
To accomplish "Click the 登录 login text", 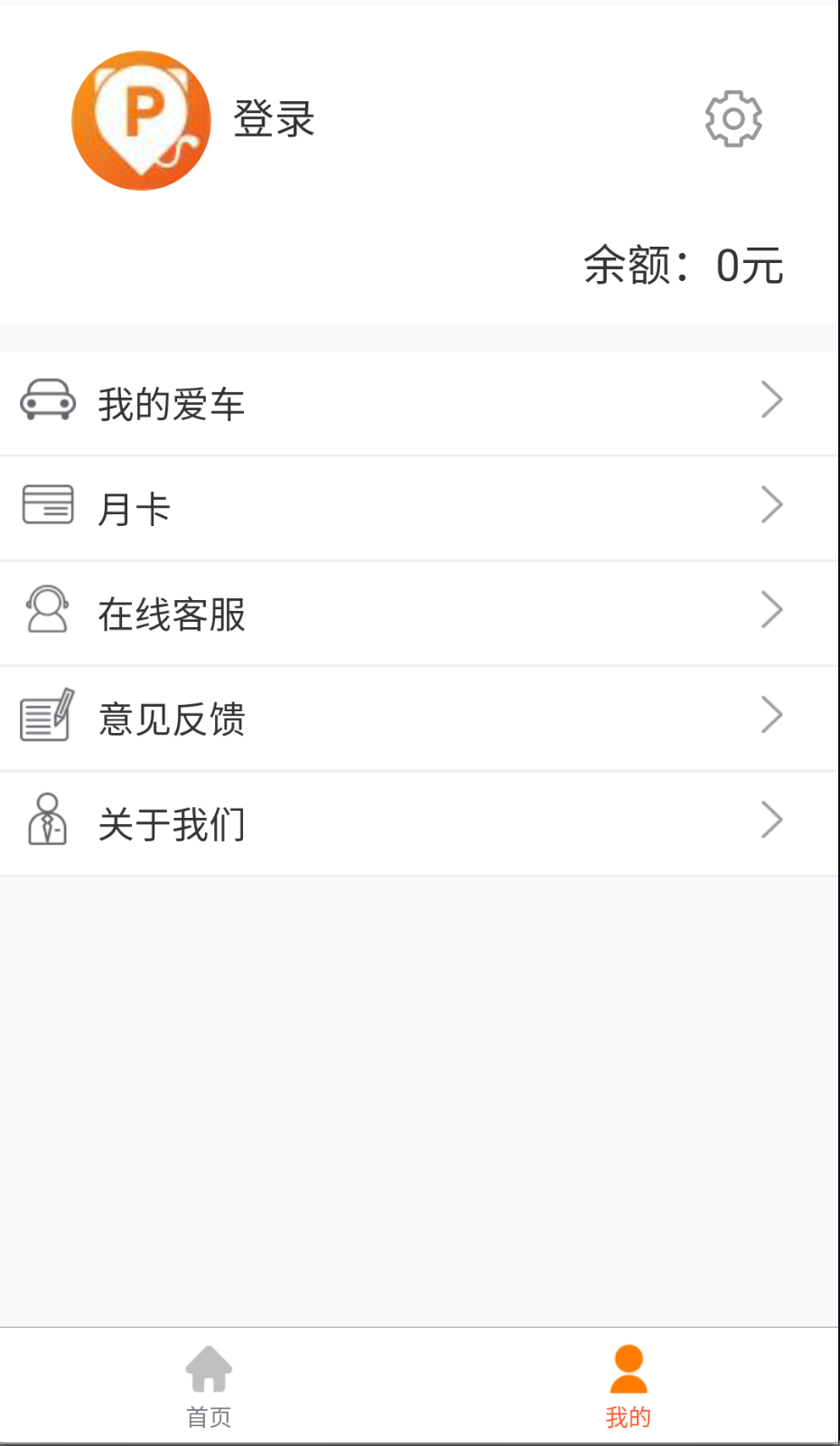I will point(275,118).
